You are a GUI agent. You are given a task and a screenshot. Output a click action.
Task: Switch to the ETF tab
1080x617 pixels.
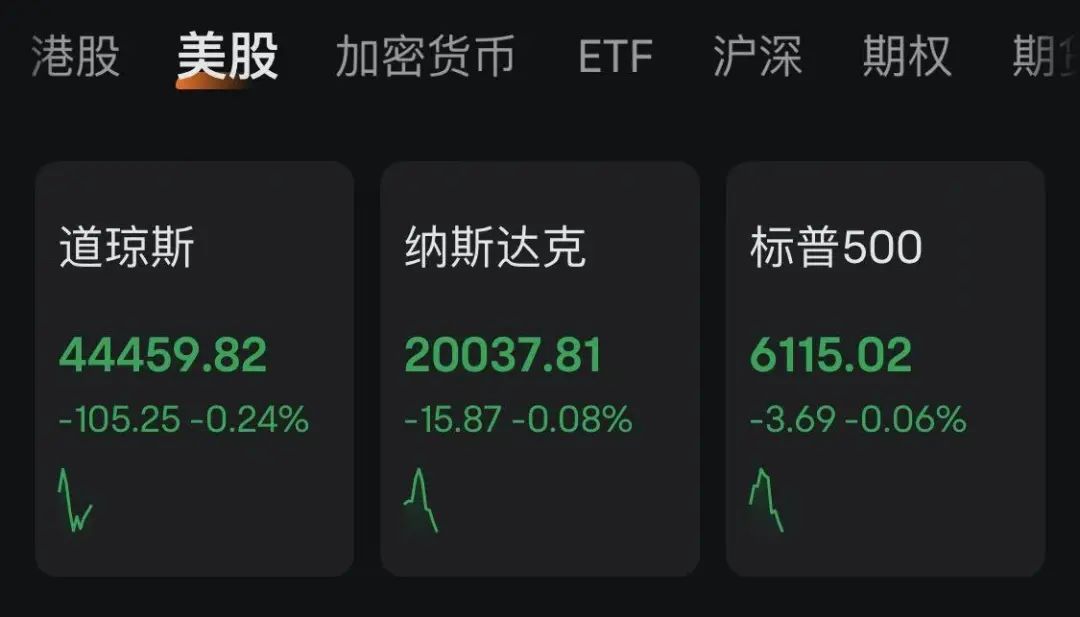coord(615,56)
